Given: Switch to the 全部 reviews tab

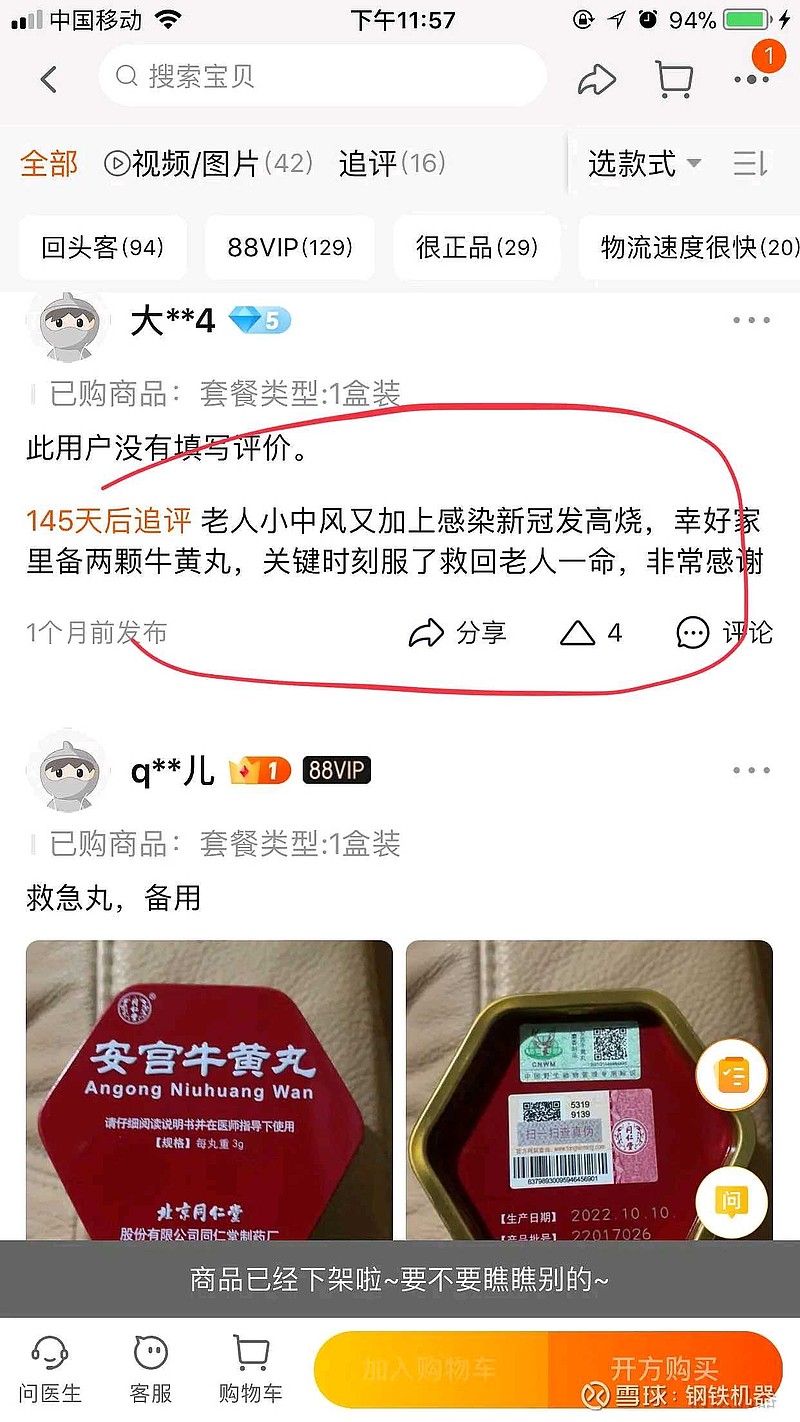Looking at the screenshot, I should click(49, 163).
